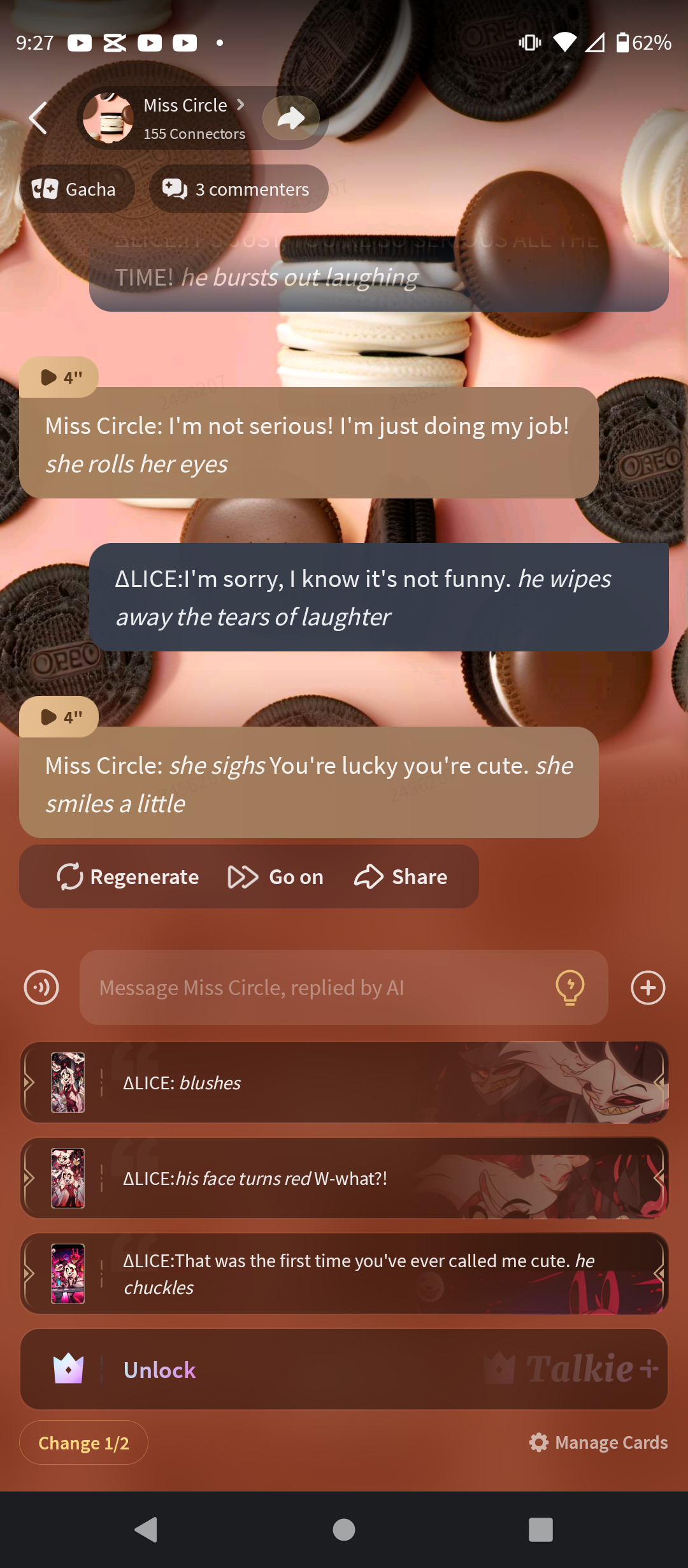The height and width of the screenshot is (1568, 688).
Task: Regenerate the last reply
Action: click(128, 877)
